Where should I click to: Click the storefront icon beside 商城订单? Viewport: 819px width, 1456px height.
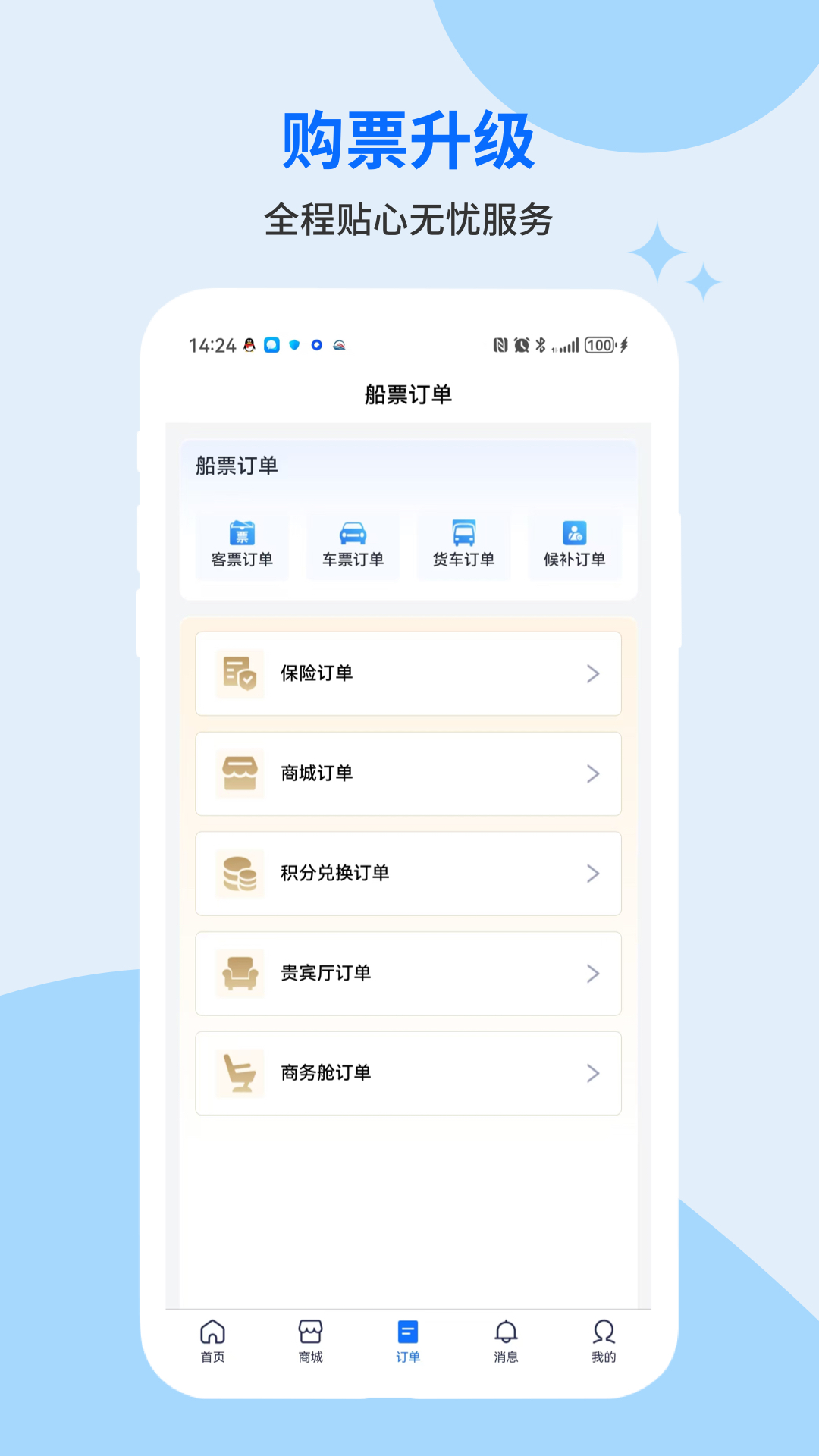(x=240, y=773)
